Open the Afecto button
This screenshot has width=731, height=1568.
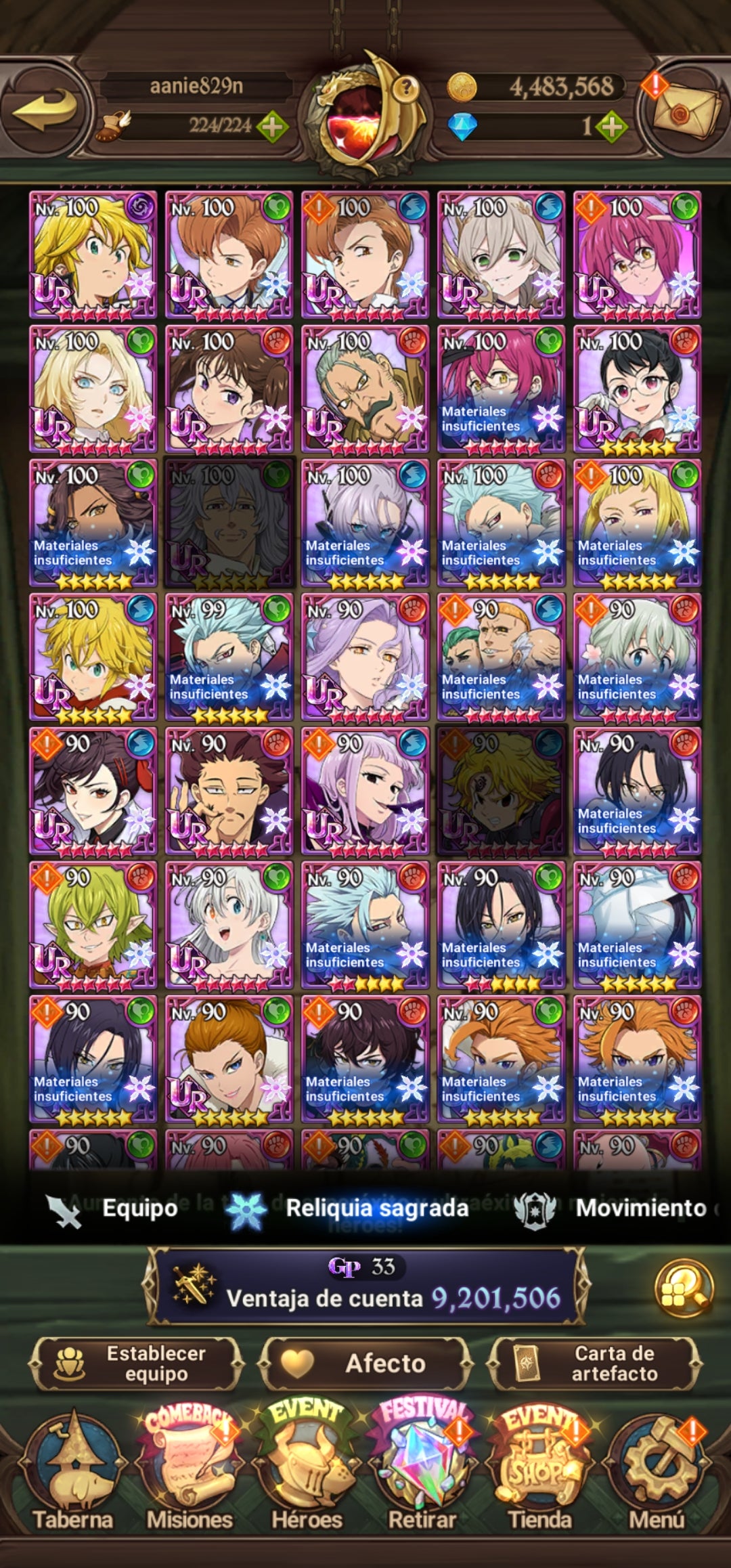tap(365, 1364)
